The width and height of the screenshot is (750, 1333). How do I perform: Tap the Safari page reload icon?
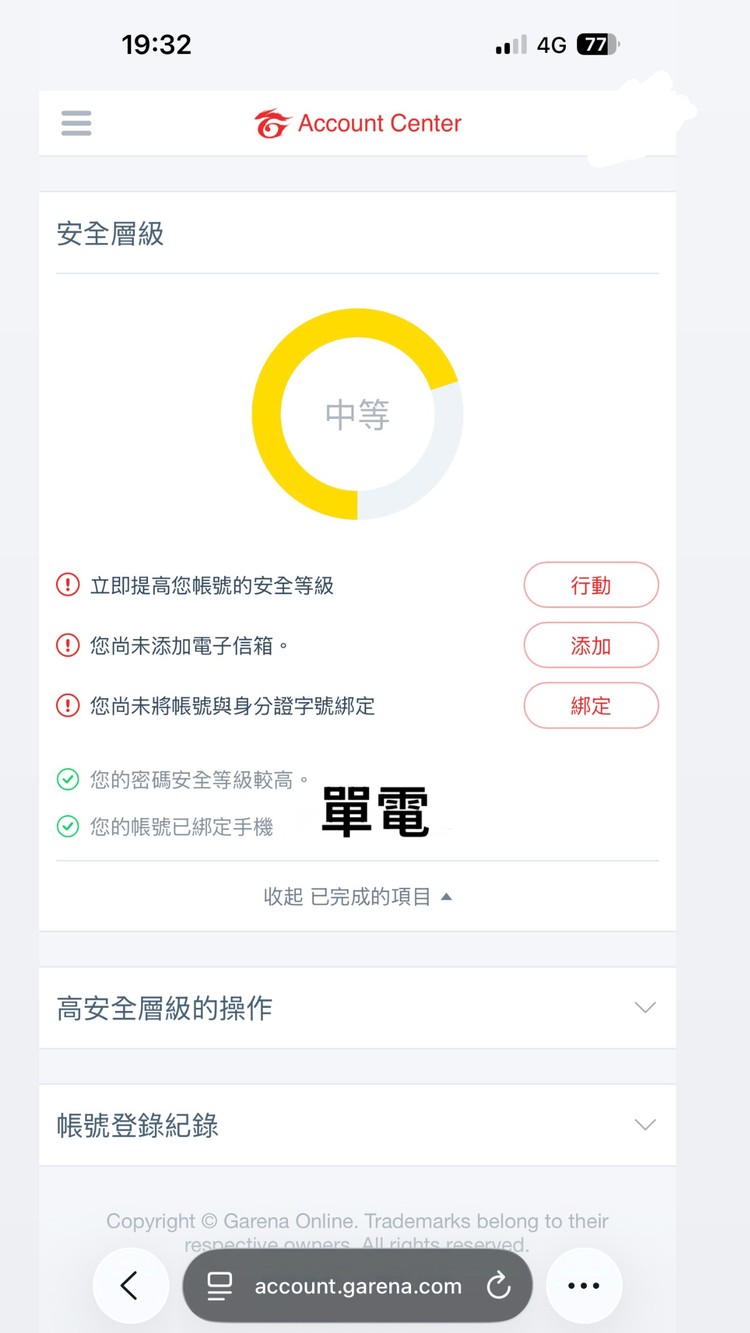coord(499,1286)
